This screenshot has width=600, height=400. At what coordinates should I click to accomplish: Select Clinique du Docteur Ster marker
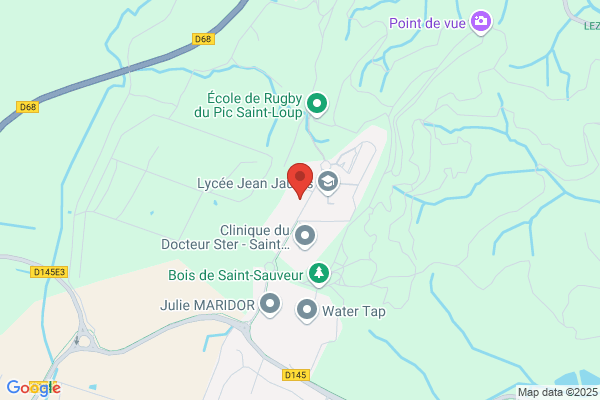pos(305,236)
